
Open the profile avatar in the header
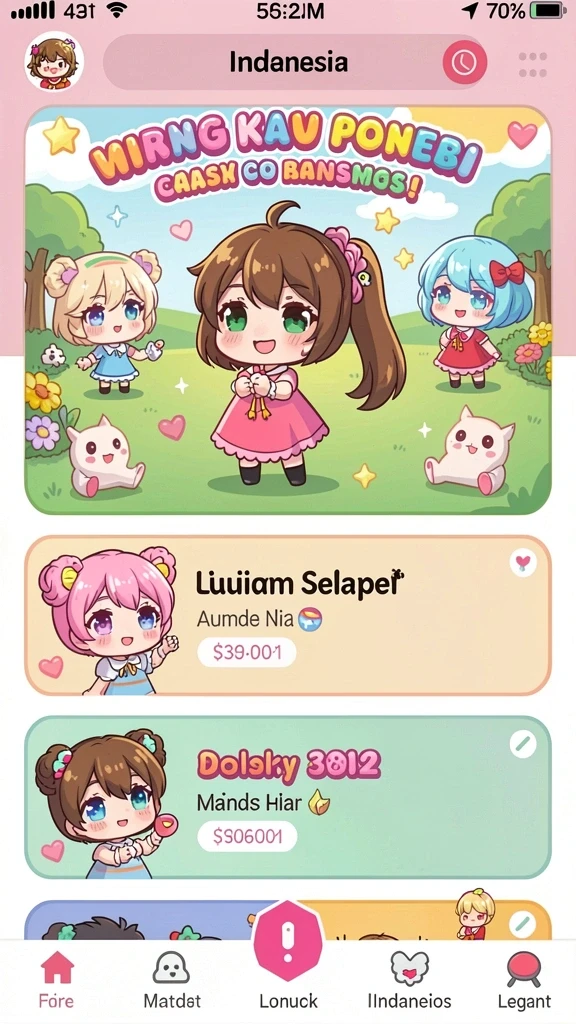pyautogui.click(x=54, y=63)
